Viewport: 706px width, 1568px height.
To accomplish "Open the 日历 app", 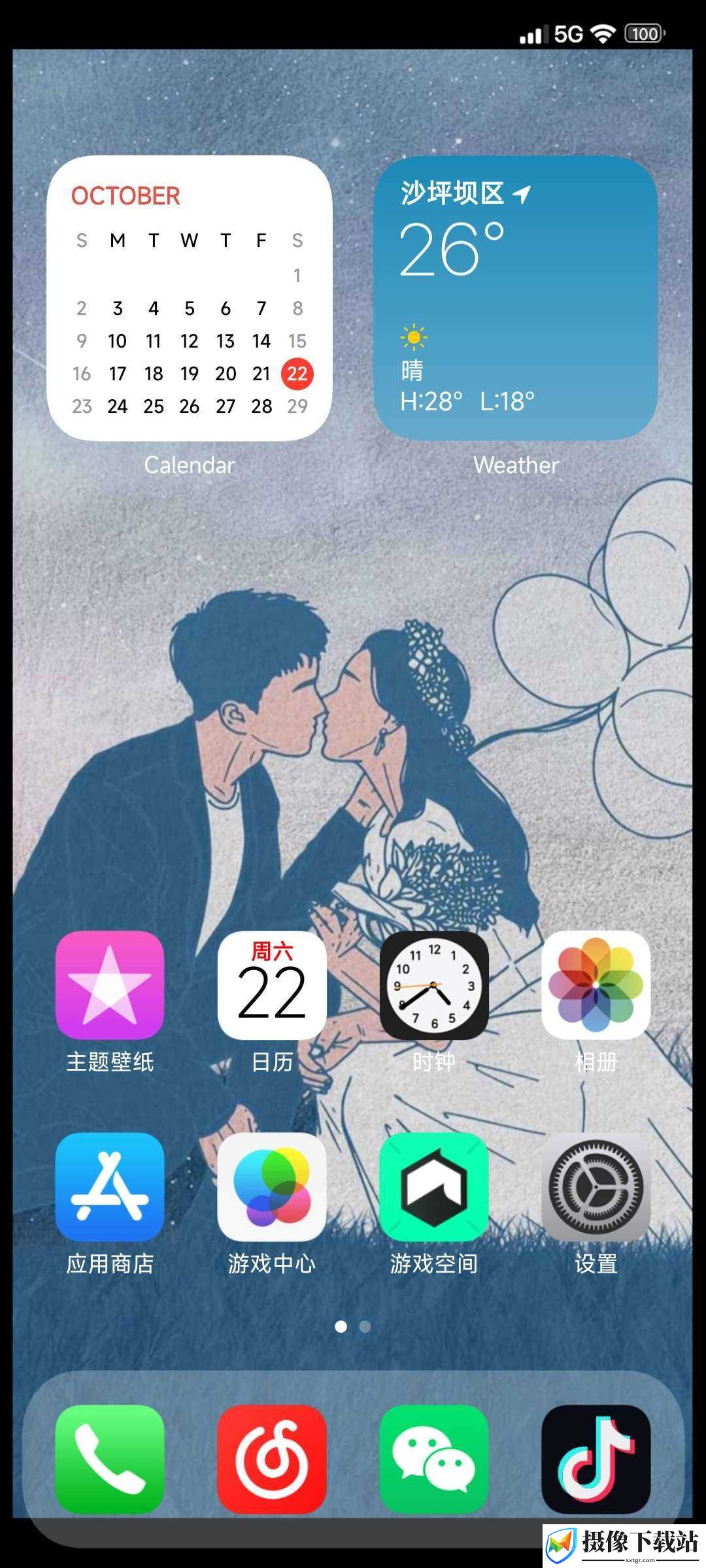I will click(x=272, y=985).
